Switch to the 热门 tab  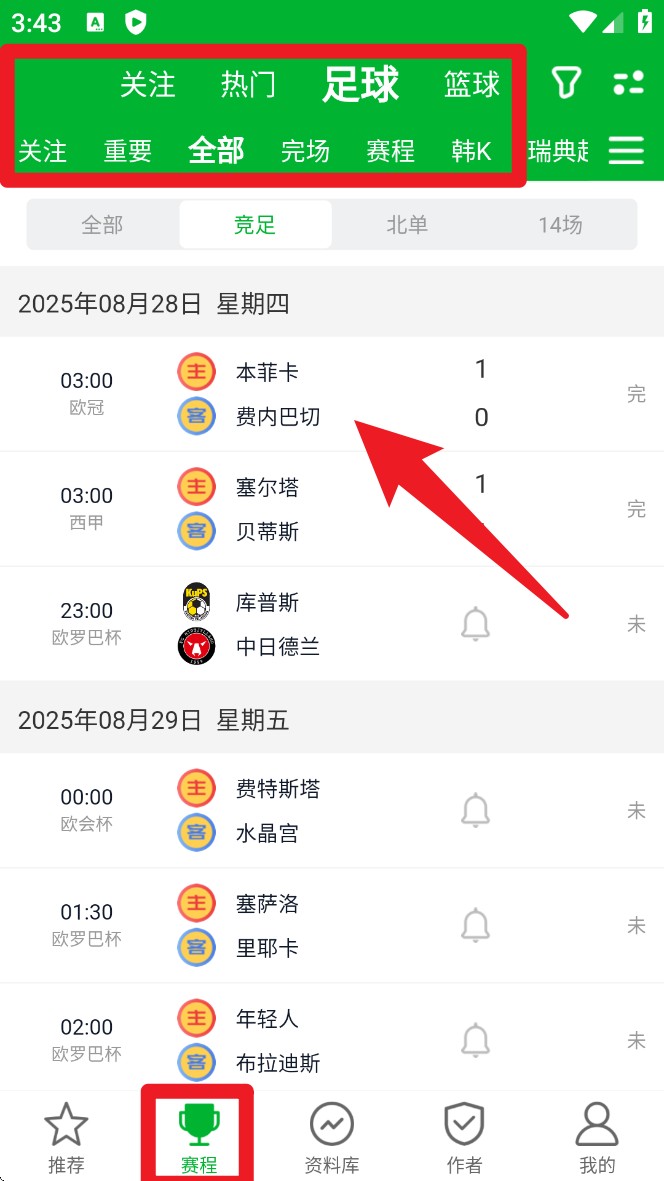coord(248,85)
